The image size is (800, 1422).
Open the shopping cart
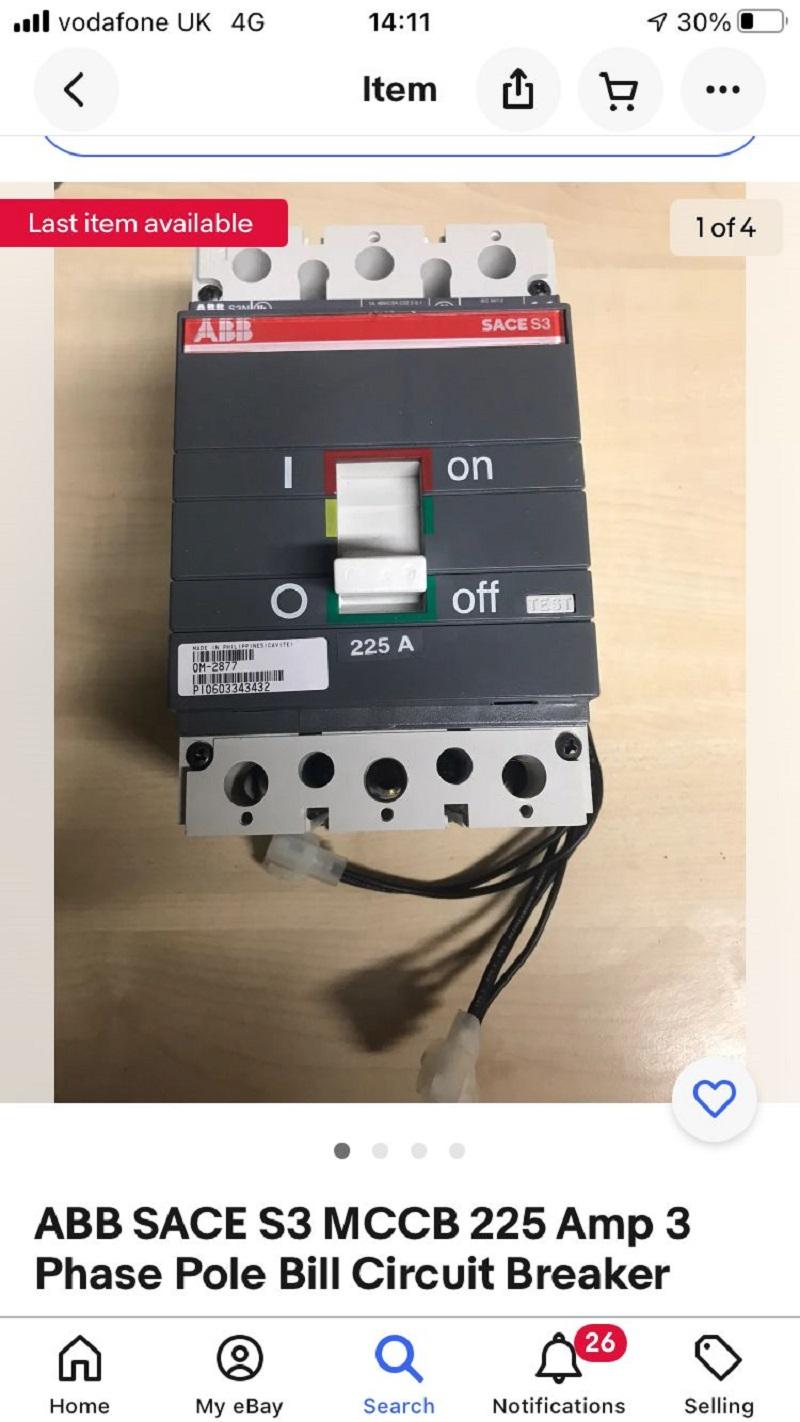click(621, 90)
